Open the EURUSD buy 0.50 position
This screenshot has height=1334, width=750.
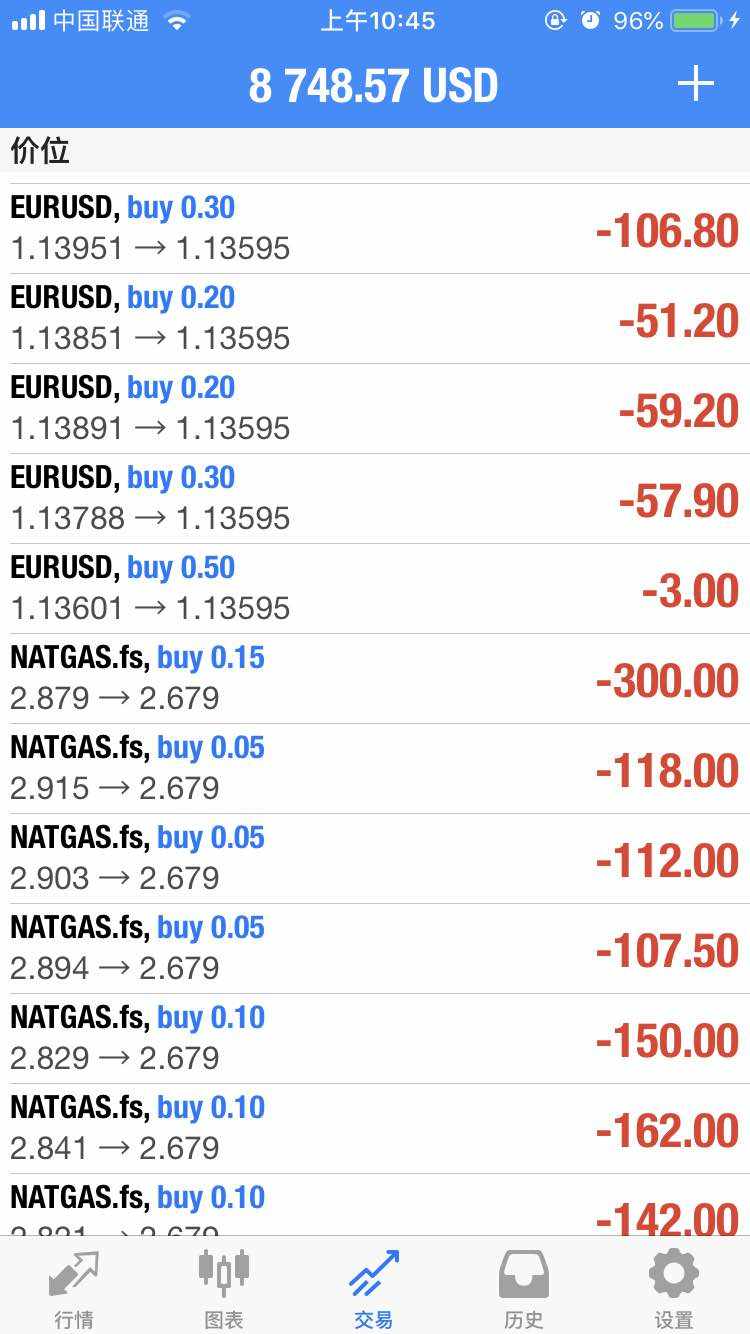click(375, 589)
